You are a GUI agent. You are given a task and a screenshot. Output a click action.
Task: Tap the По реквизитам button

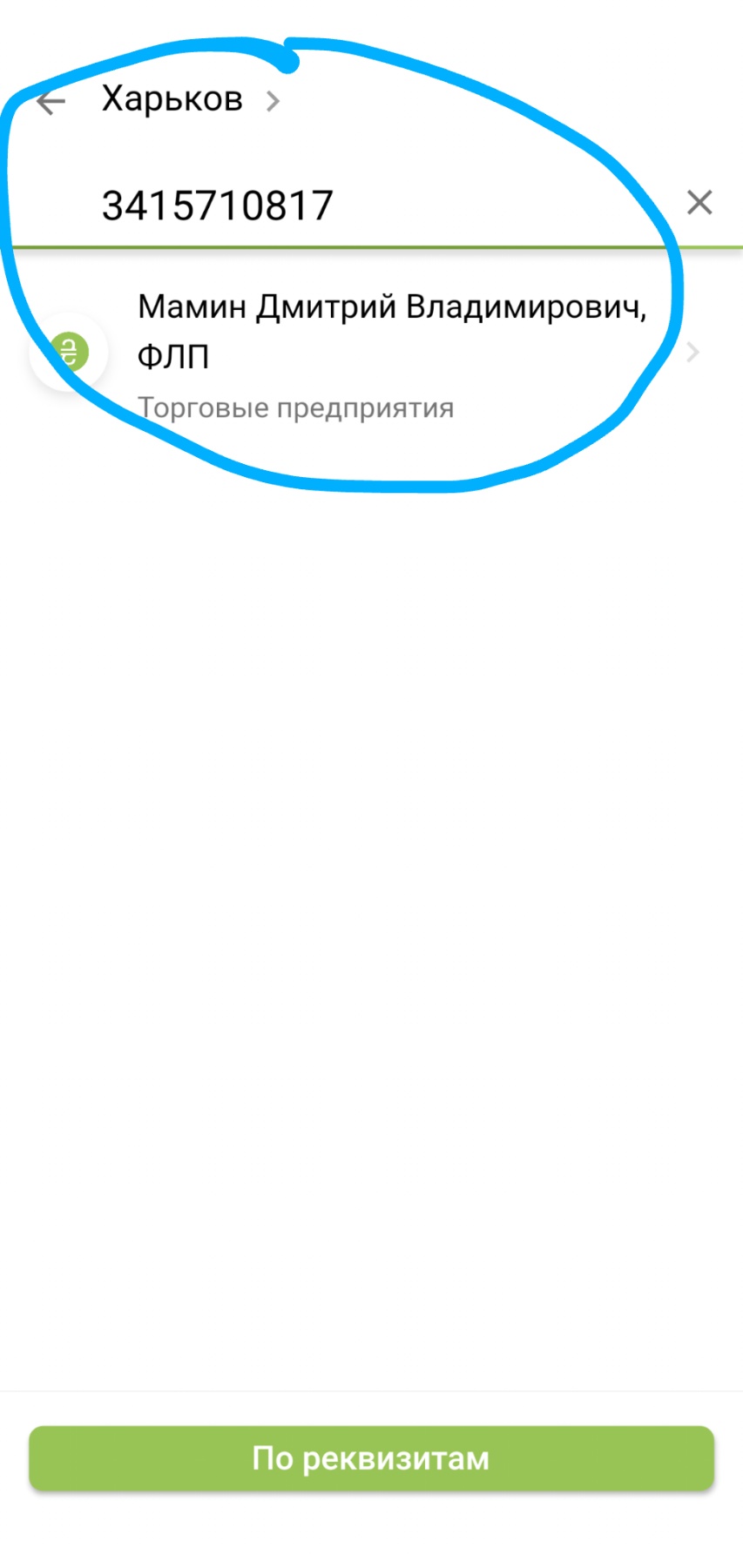click(x=371, y=1458)
